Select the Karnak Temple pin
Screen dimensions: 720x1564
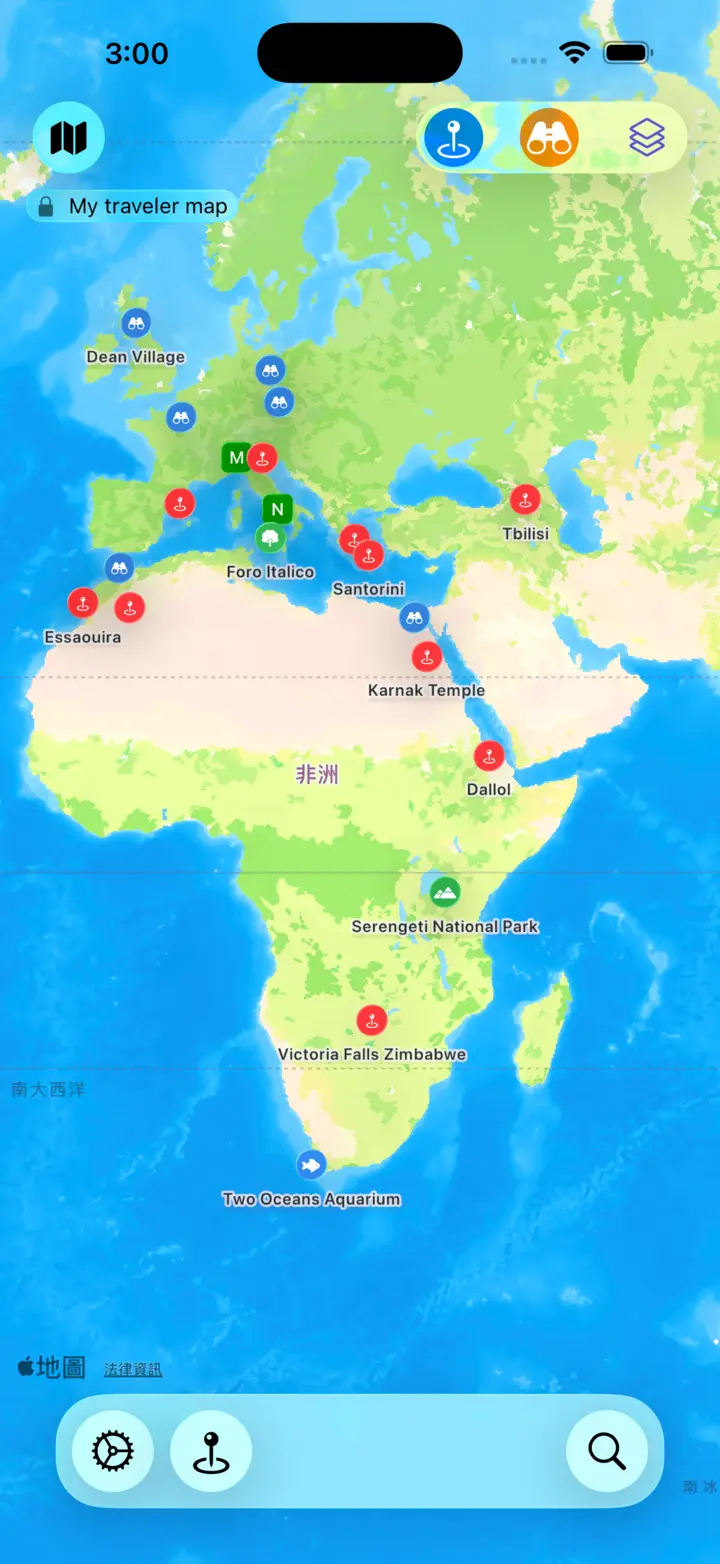click(x=427, y=657)
